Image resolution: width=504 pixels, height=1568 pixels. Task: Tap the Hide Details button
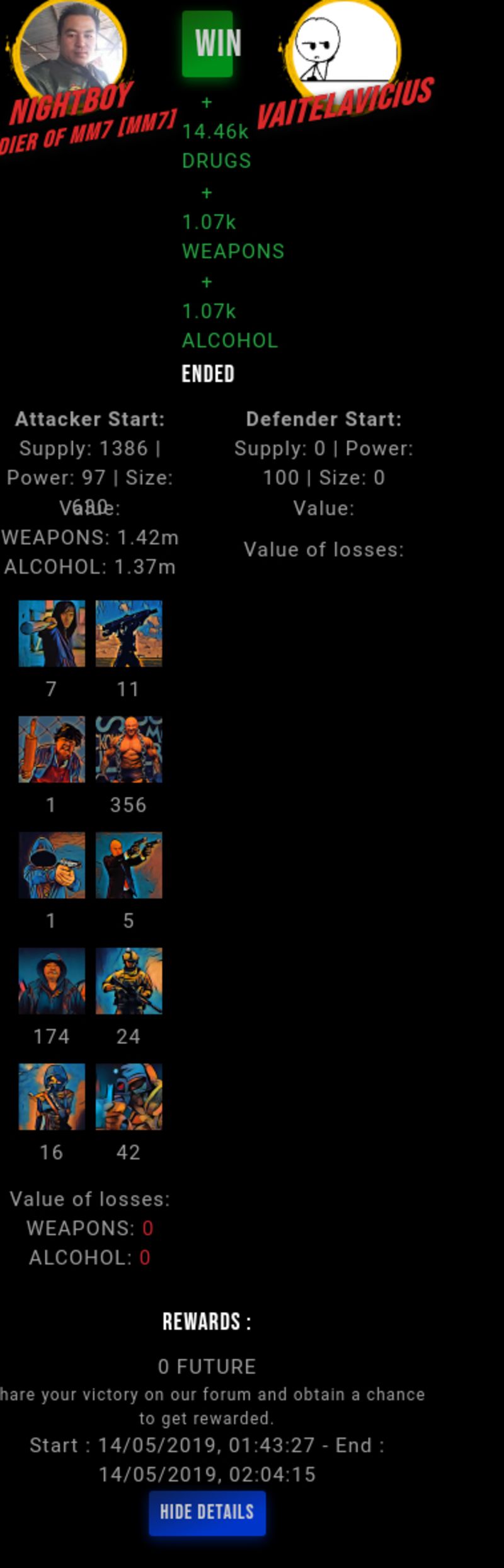207,1512
